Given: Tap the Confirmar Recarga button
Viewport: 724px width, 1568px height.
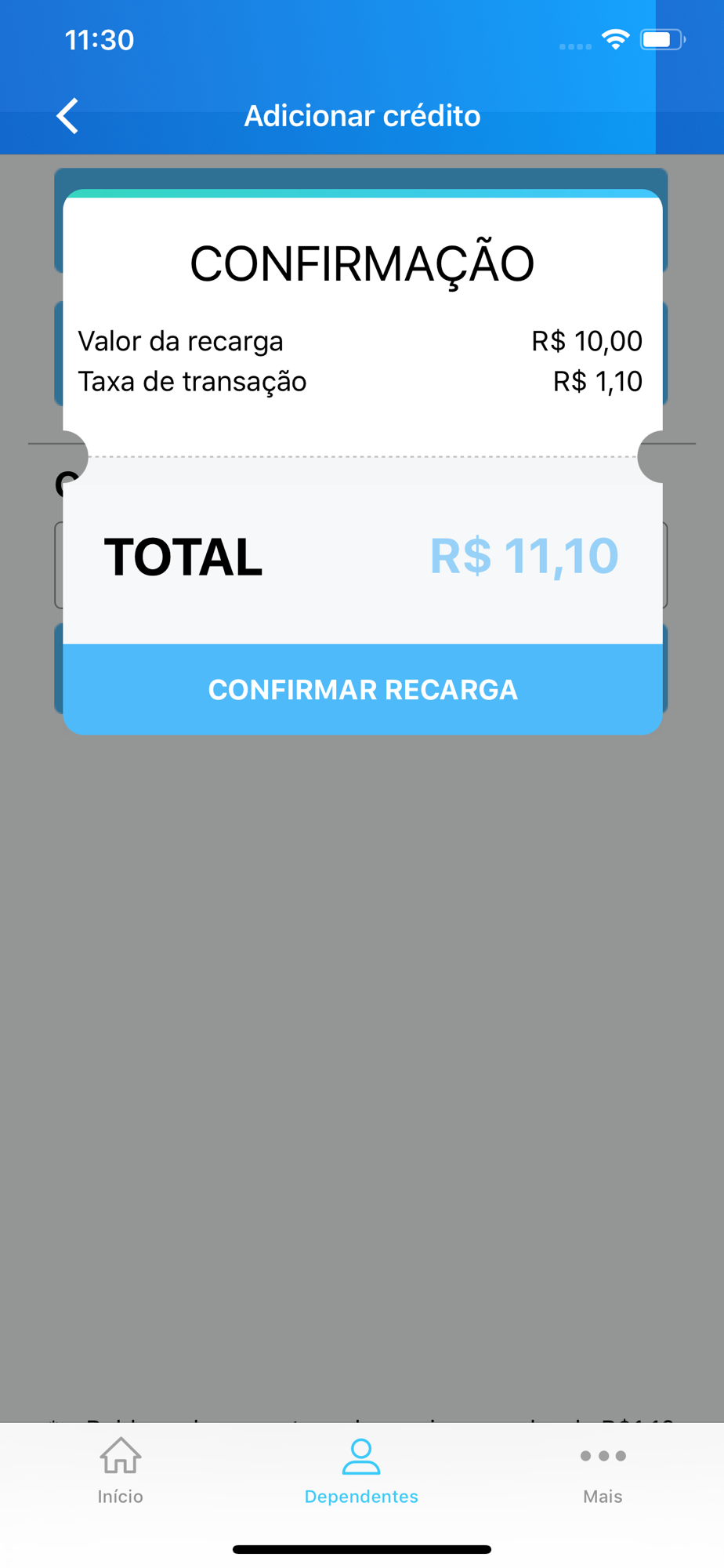Looking at the screenshot, I should click(363, 689).
